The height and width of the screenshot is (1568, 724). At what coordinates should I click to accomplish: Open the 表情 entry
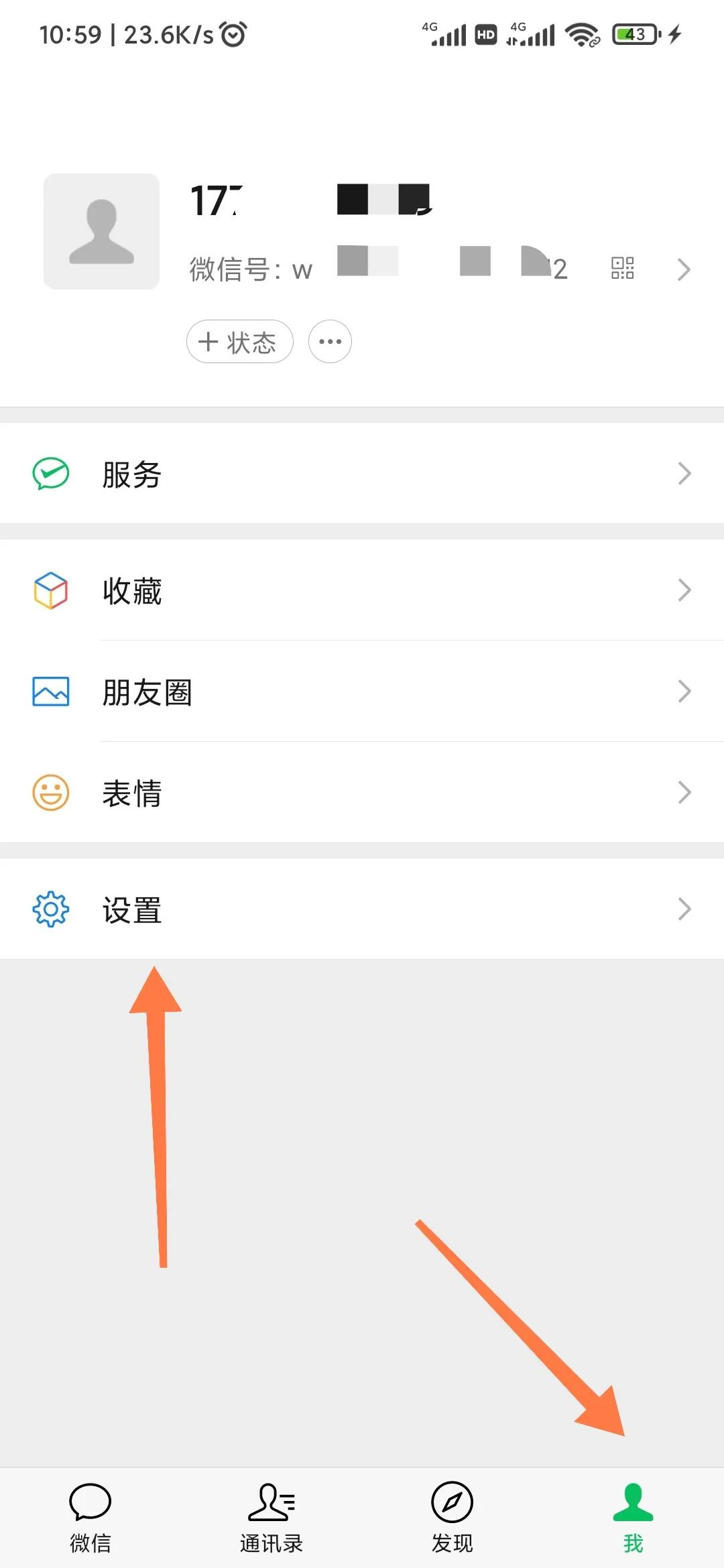133,793
